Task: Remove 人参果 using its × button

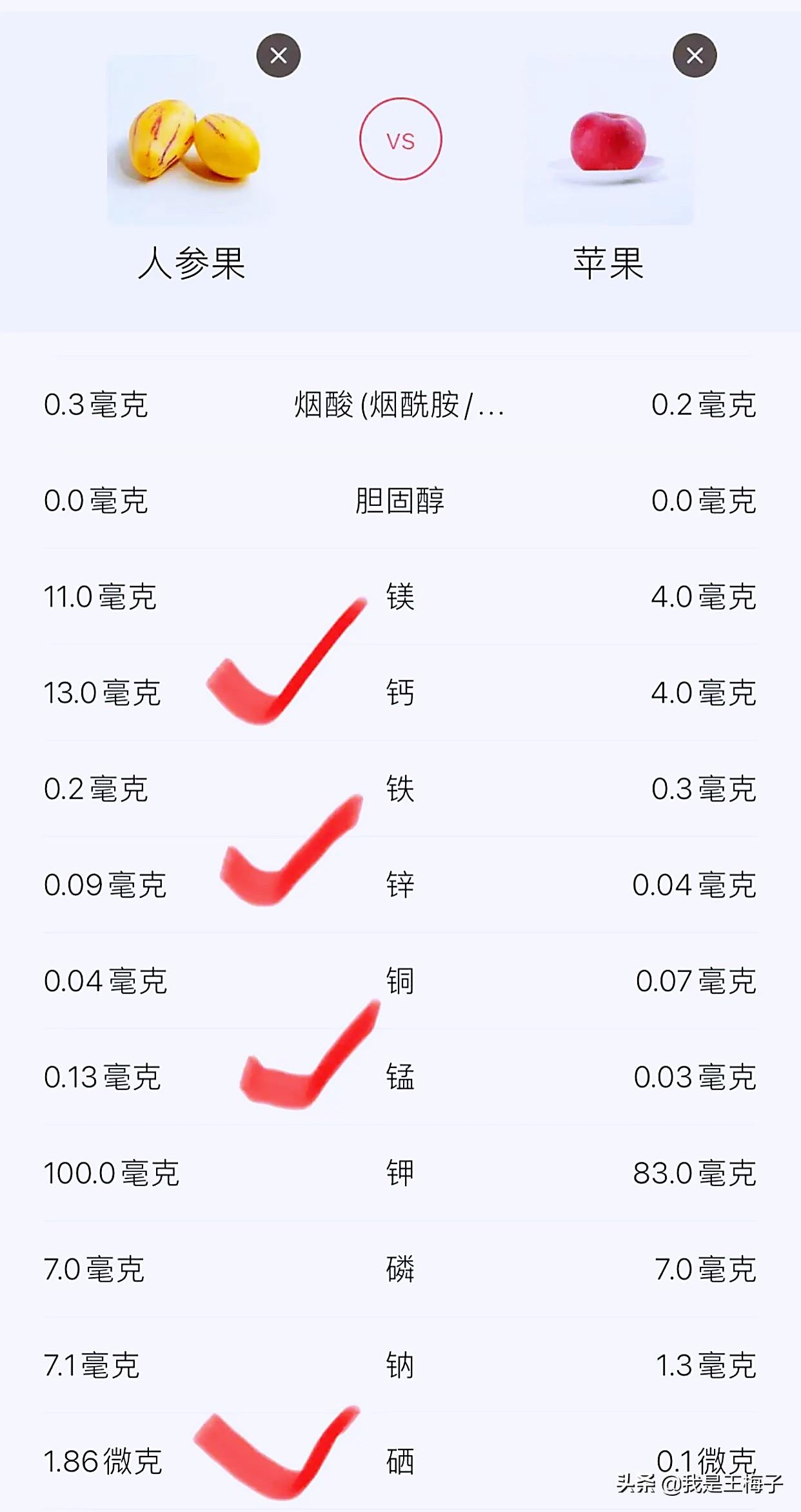Action: (279, 55)
